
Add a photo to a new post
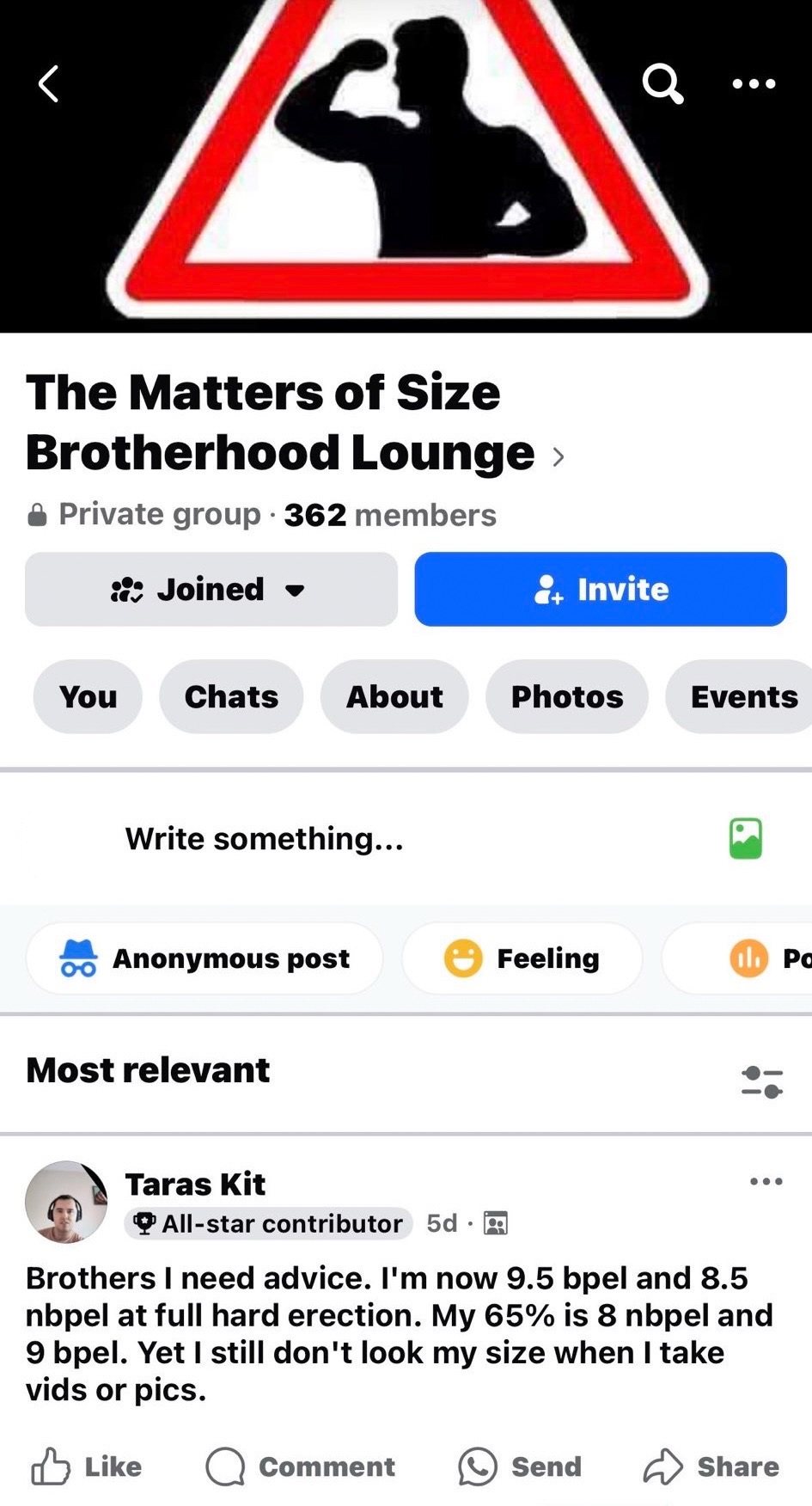[x=746, y=838]
